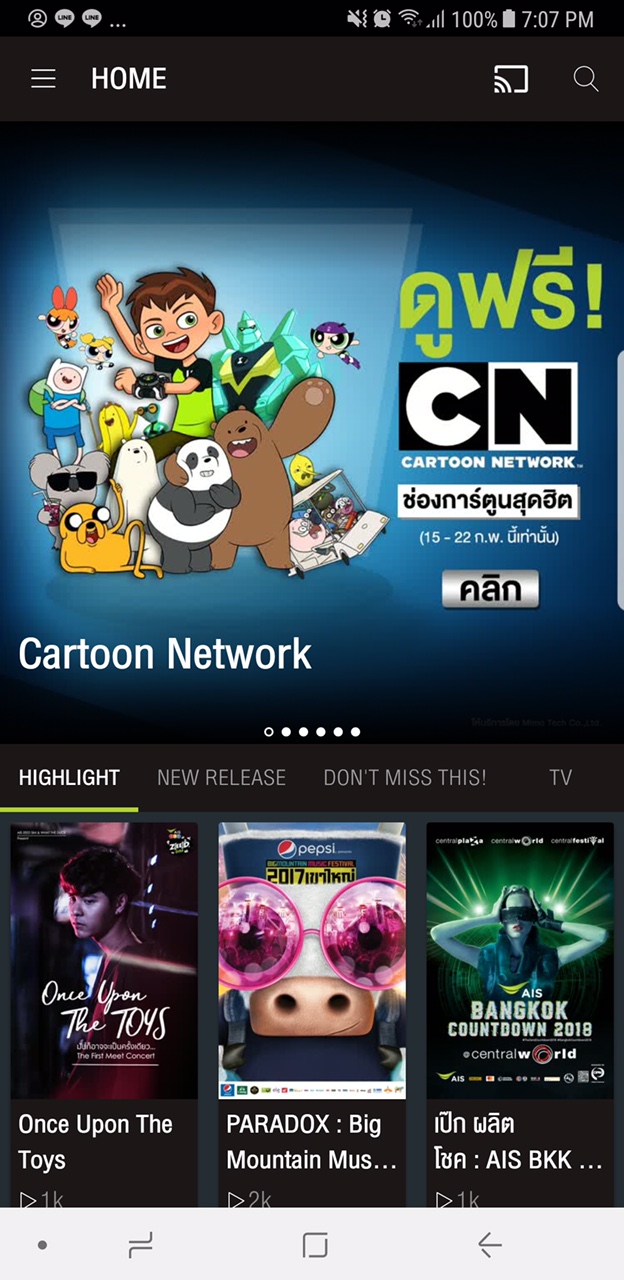Viewport: 624px width, 1280px height.
Task: Go to the TV tab
Action: tap(560, 778)
